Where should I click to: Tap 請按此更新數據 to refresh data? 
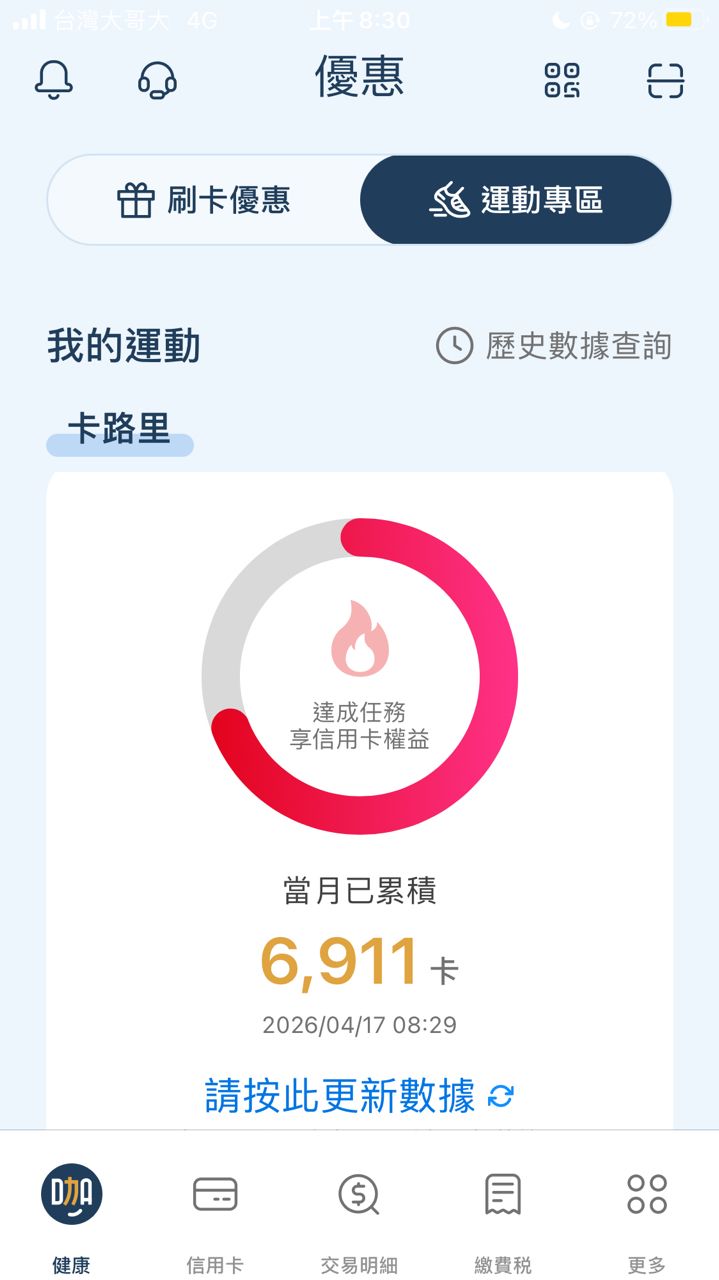[x=359, y=1096]
